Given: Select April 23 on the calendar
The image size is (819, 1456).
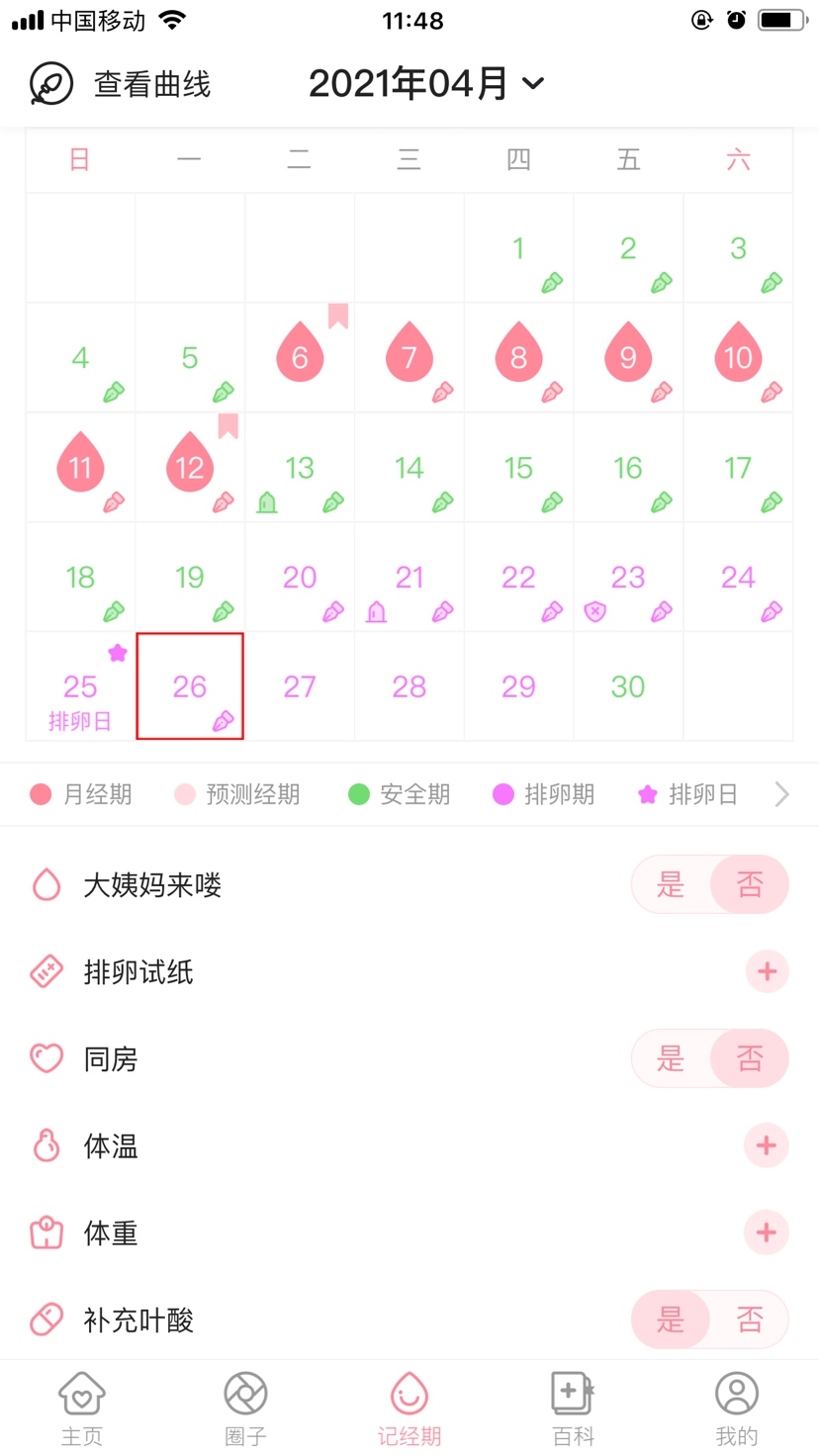Looking at the screenshot, I should [x=628, y=578].
